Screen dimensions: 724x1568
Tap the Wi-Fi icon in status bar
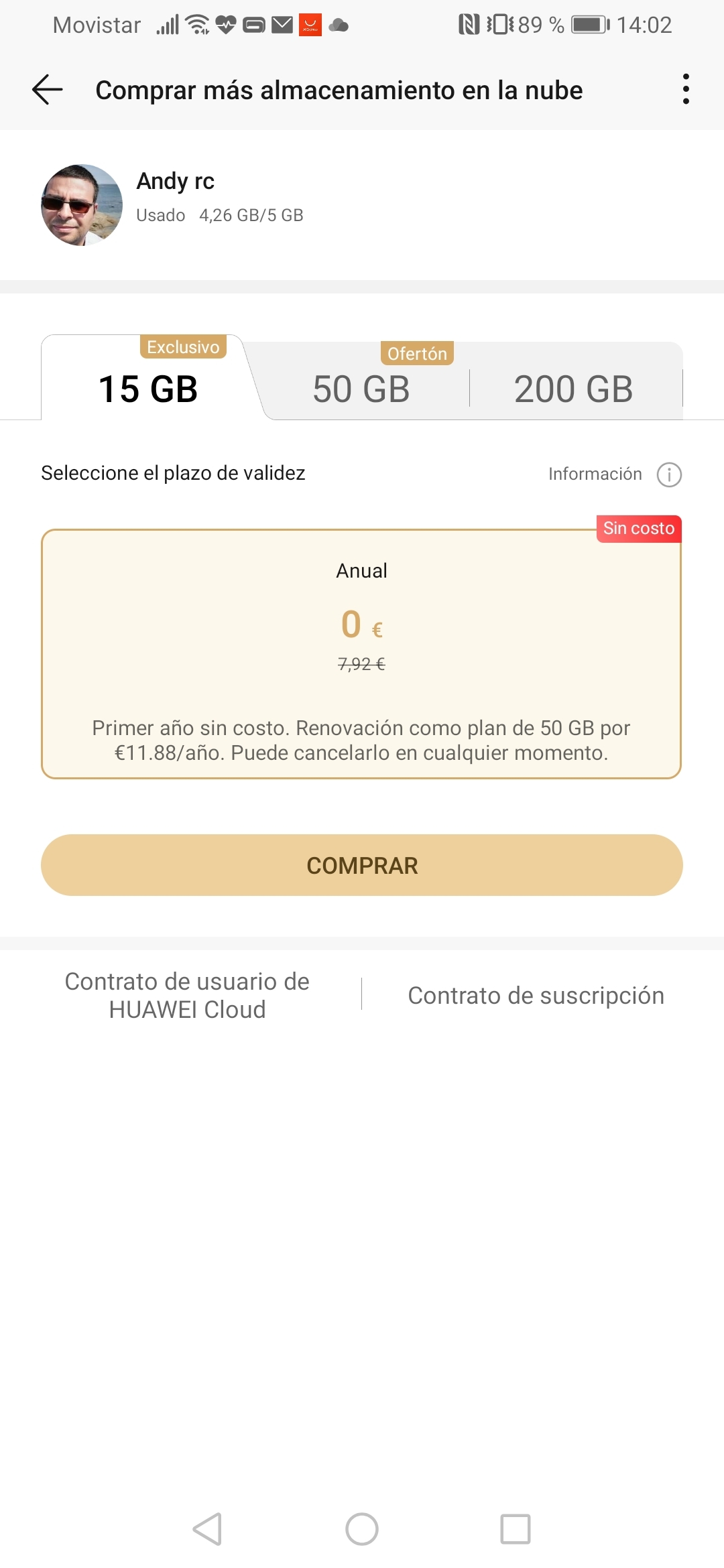[196, 23]
